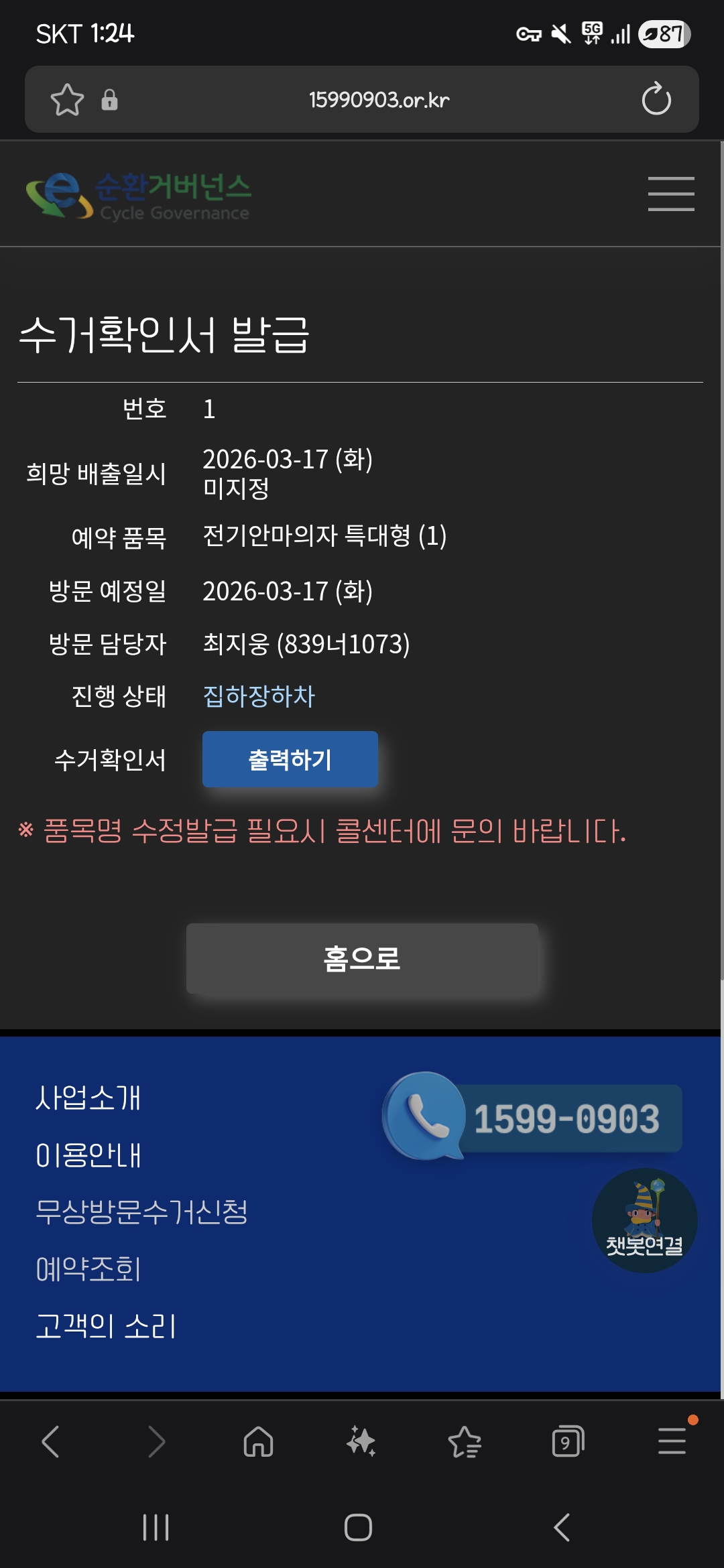Screen dimensions: 724x1568
Task: Reload the page
Action: [x=656, y=100]
